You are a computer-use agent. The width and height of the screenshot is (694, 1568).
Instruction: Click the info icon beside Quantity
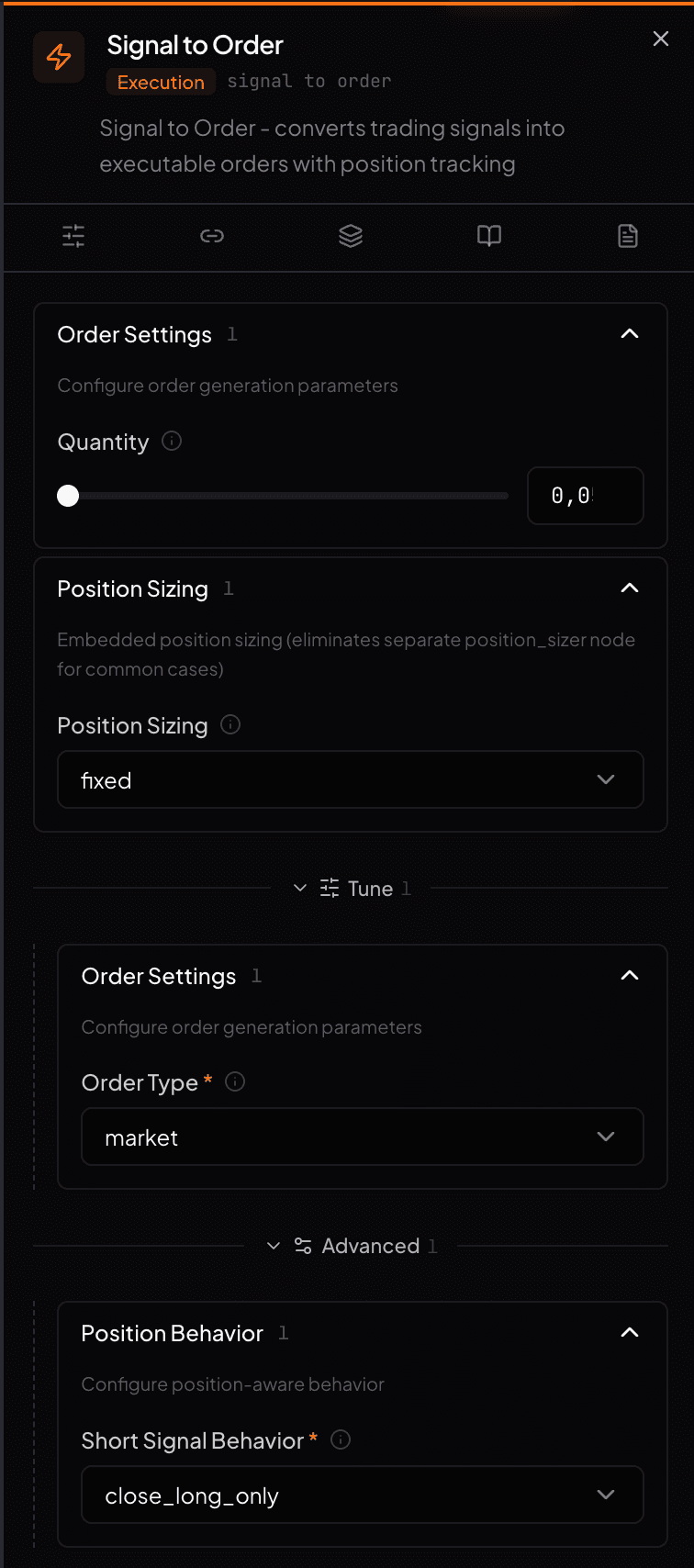click(171, 442)
